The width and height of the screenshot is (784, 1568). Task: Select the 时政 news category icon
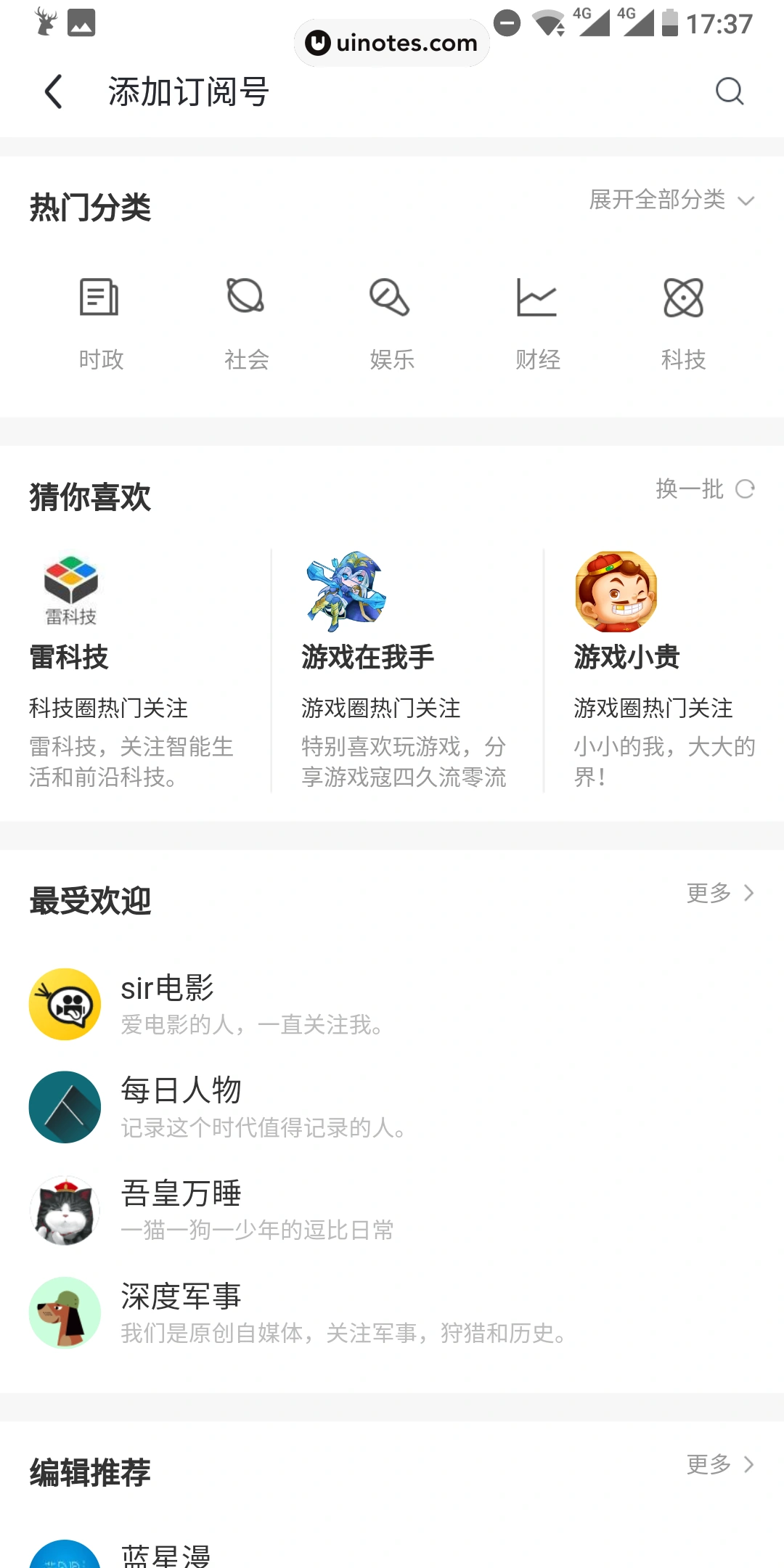click(x=99, y=298)
